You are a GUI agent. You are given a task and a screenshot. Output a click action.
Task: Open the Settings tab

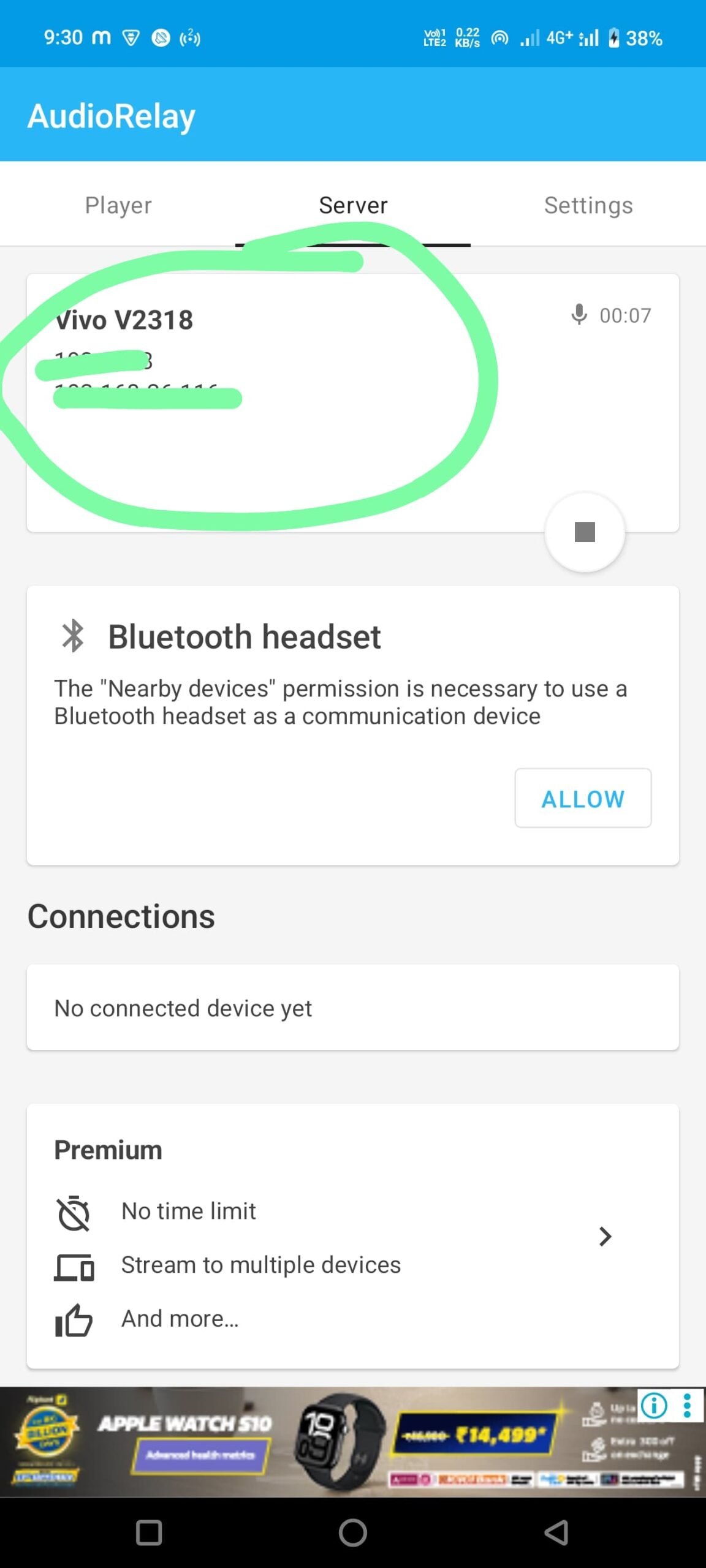[588, 205]
